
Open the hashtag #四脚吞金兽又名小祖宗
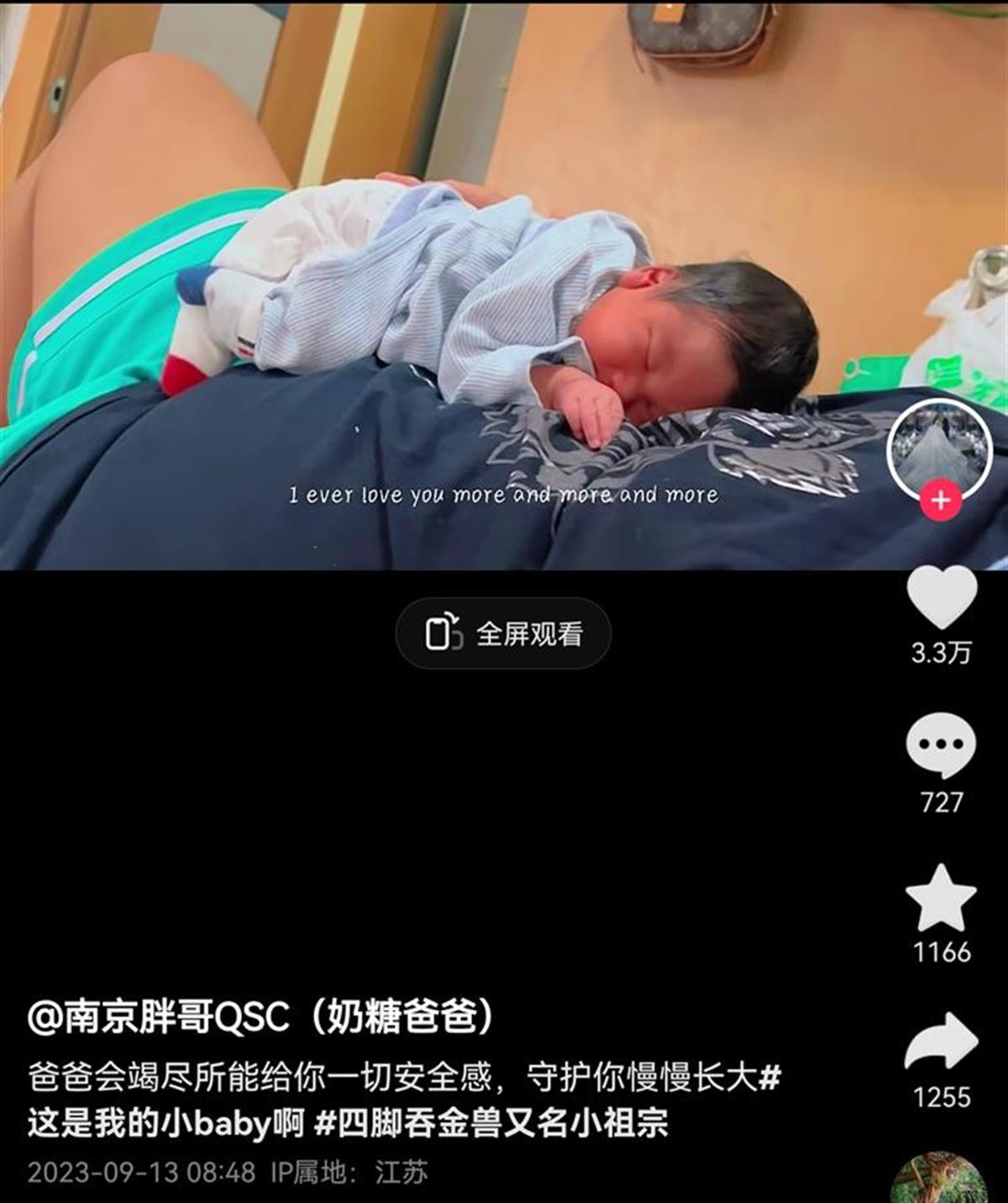(x=491, y=1124)
